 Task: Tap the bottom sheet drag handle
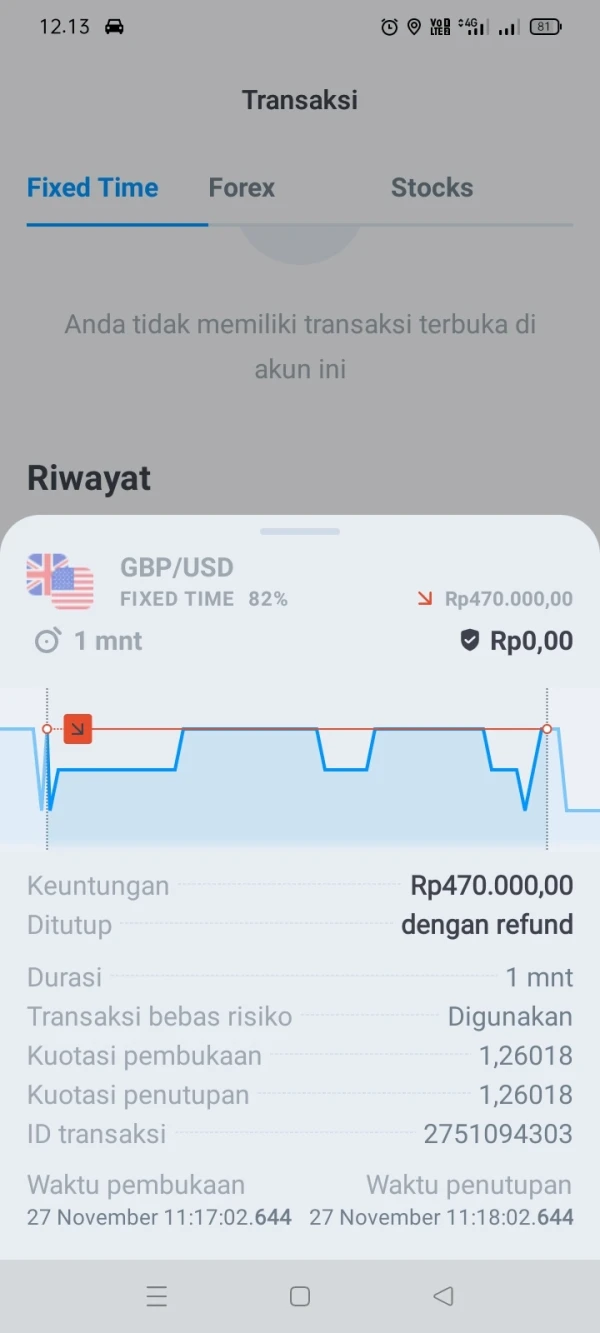(300, 531)
